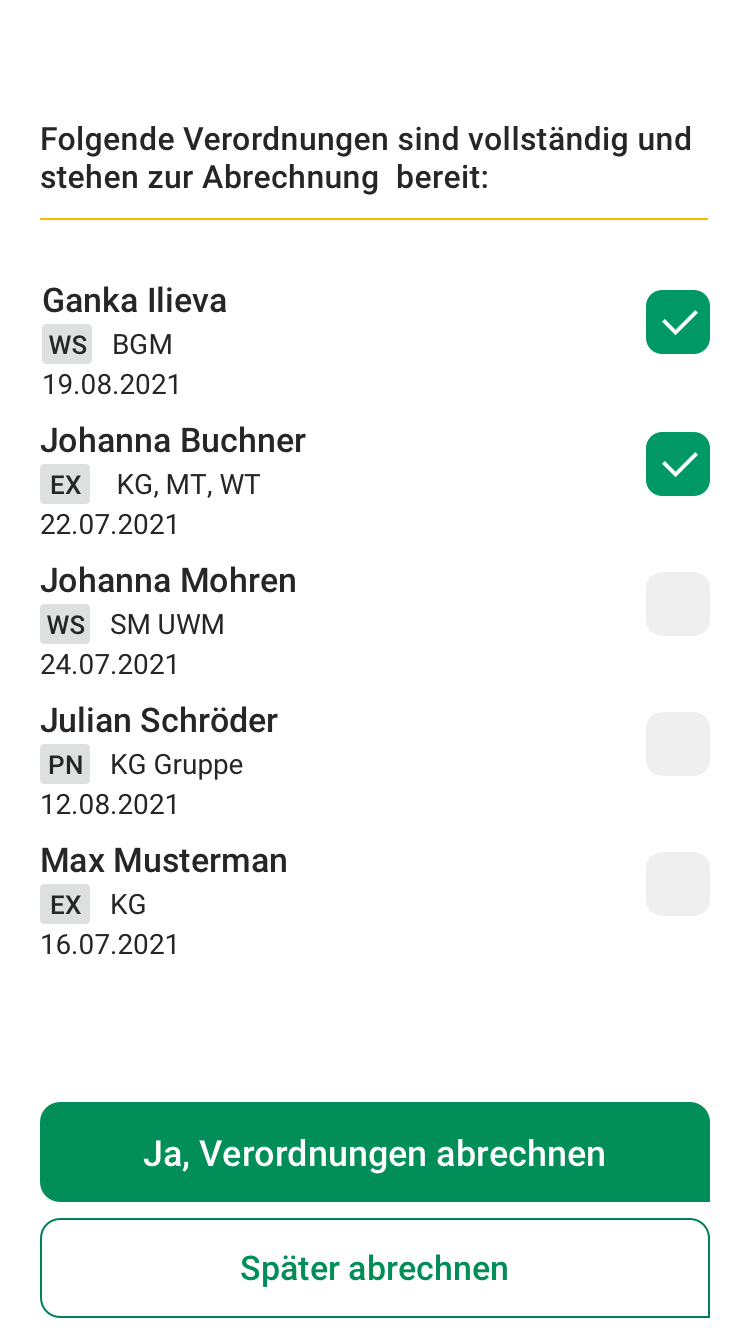Click the date 12.08.2021 under Julian Schröder
This screenshot has height=1334, width=750.
point(110,804)
